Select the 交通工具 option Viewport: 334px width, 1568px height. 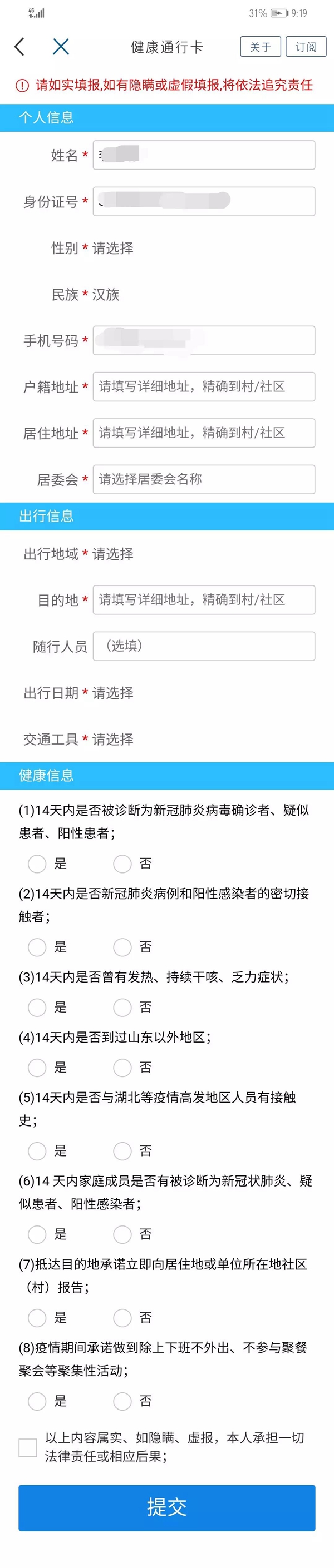(113, 739)
